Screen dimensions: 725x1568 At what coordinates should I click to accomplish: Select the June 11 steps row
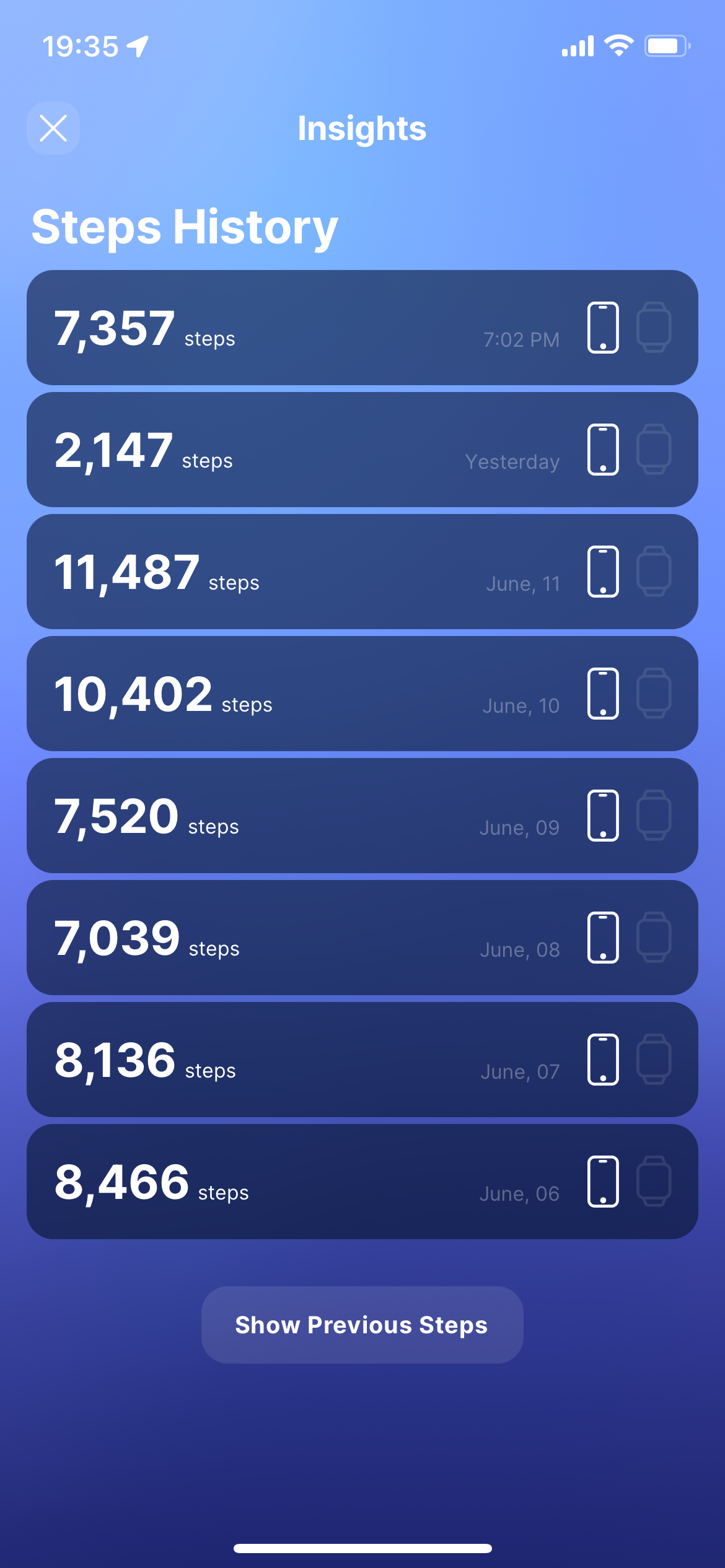point(362,572)
